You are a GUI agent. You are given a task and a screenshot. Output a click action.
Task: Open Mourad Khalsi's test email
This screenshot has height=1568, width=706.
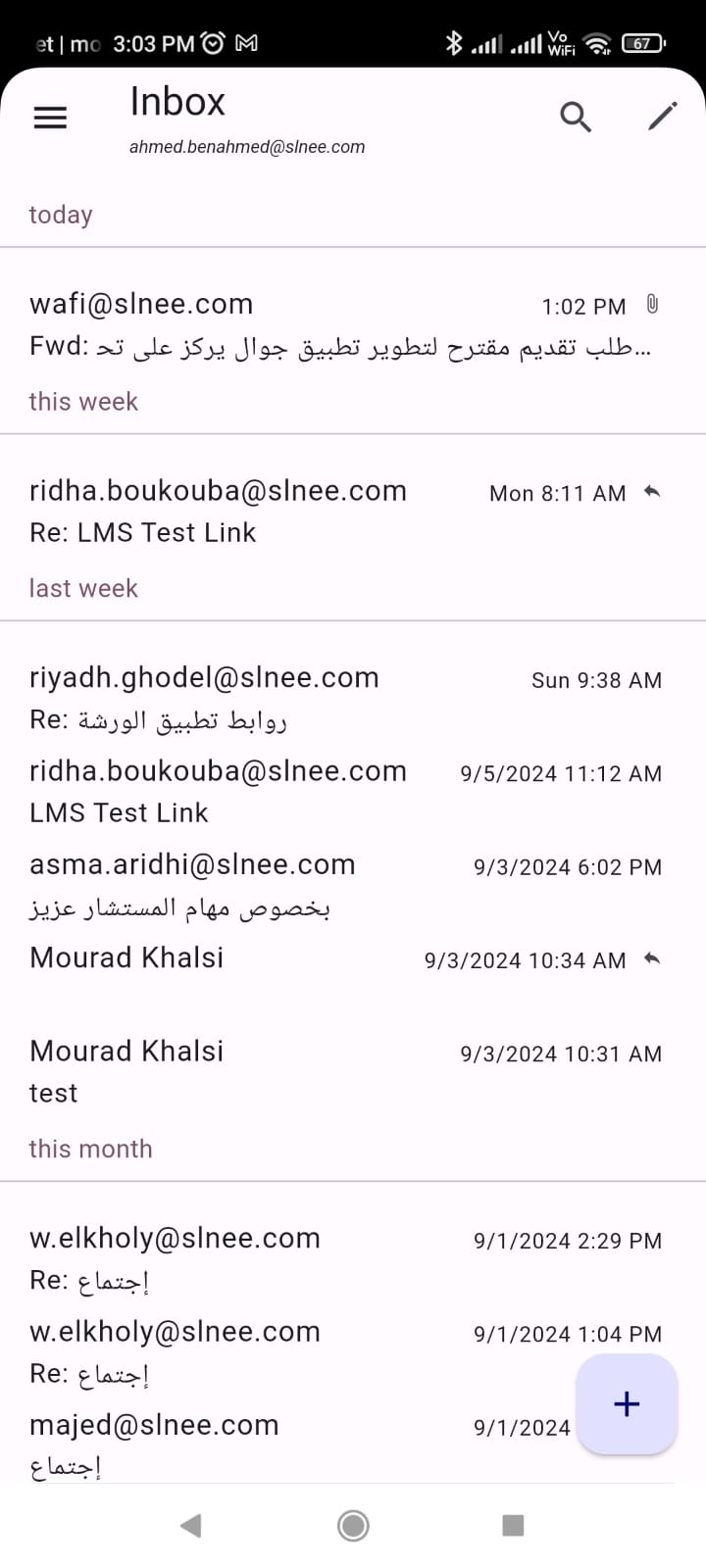(343, 1071)
